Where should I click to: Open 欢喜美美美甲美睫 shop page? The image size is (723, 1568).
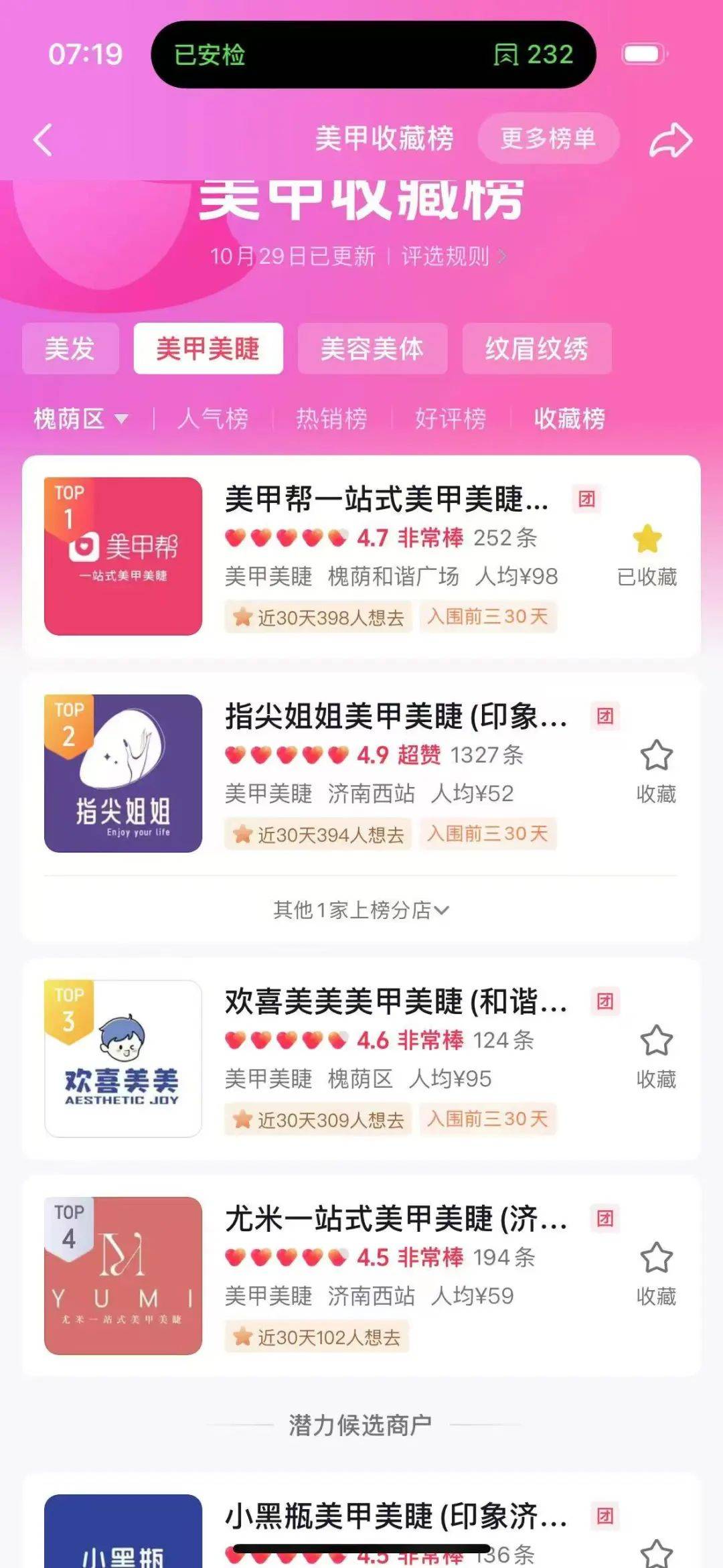pos(396,1002)
